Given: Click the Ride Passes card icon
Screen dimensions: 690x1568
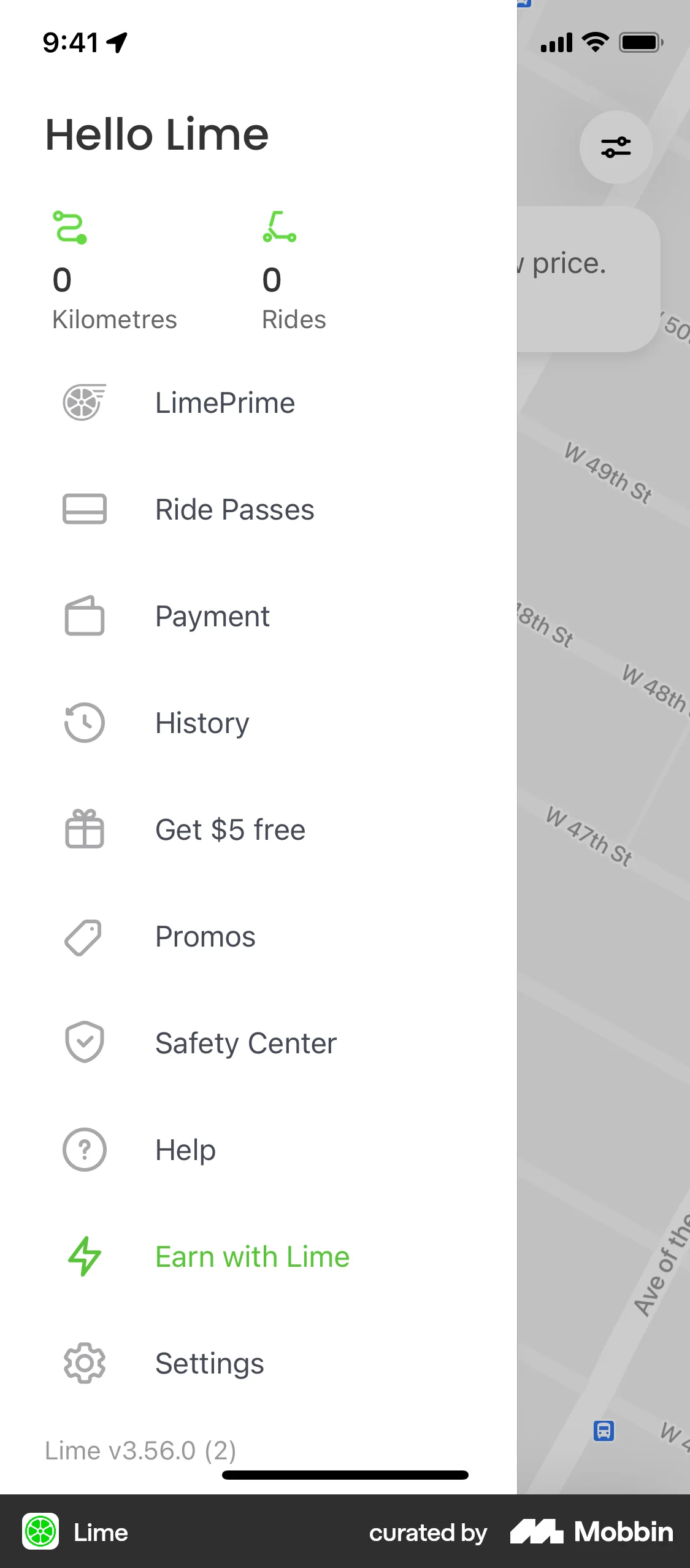Looking at the screenshot, I should click(x=85, y=509).
